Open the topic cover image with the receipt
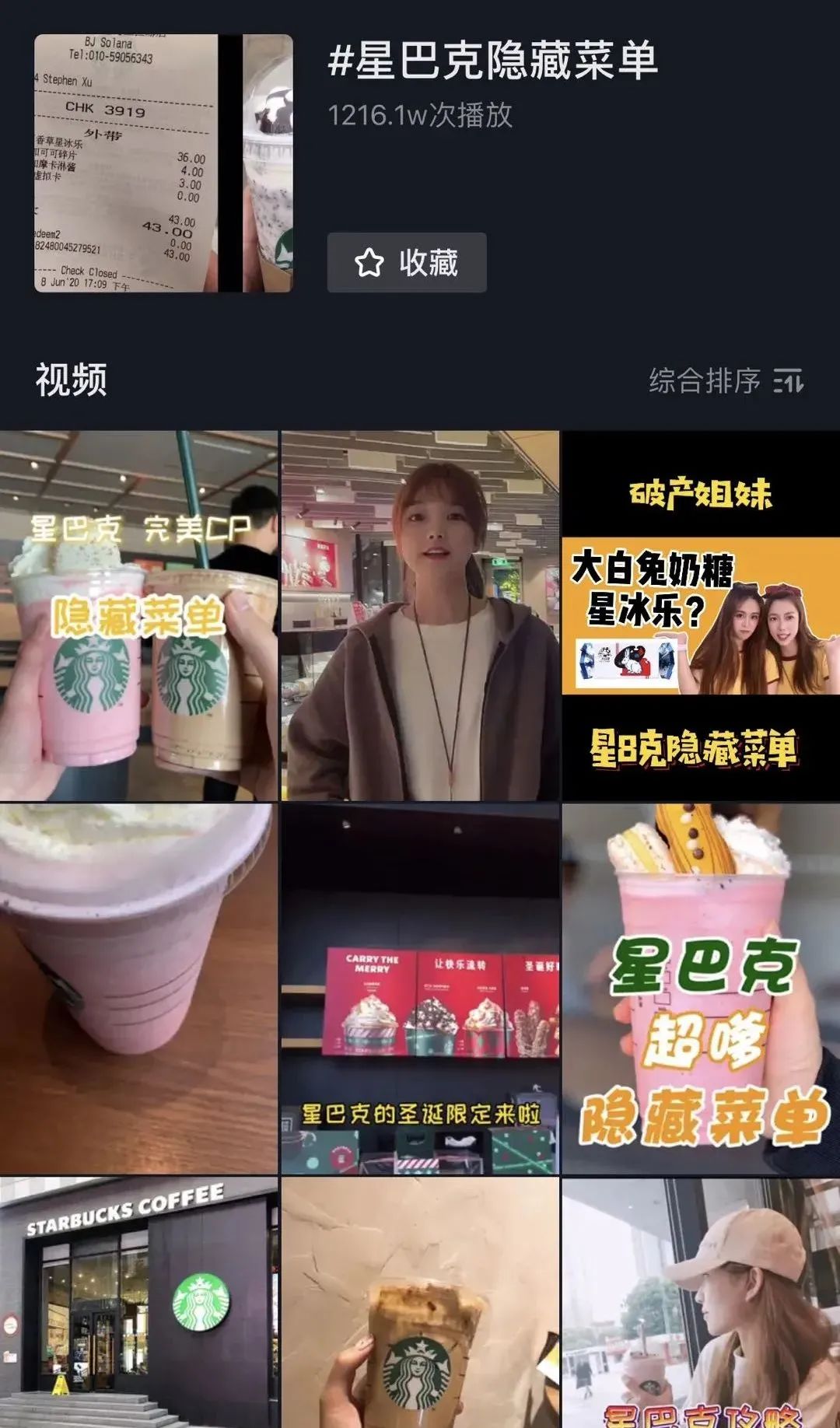The width and height of the screenshot is (840, 1428). pyautogui.click(x=163, y=163)
